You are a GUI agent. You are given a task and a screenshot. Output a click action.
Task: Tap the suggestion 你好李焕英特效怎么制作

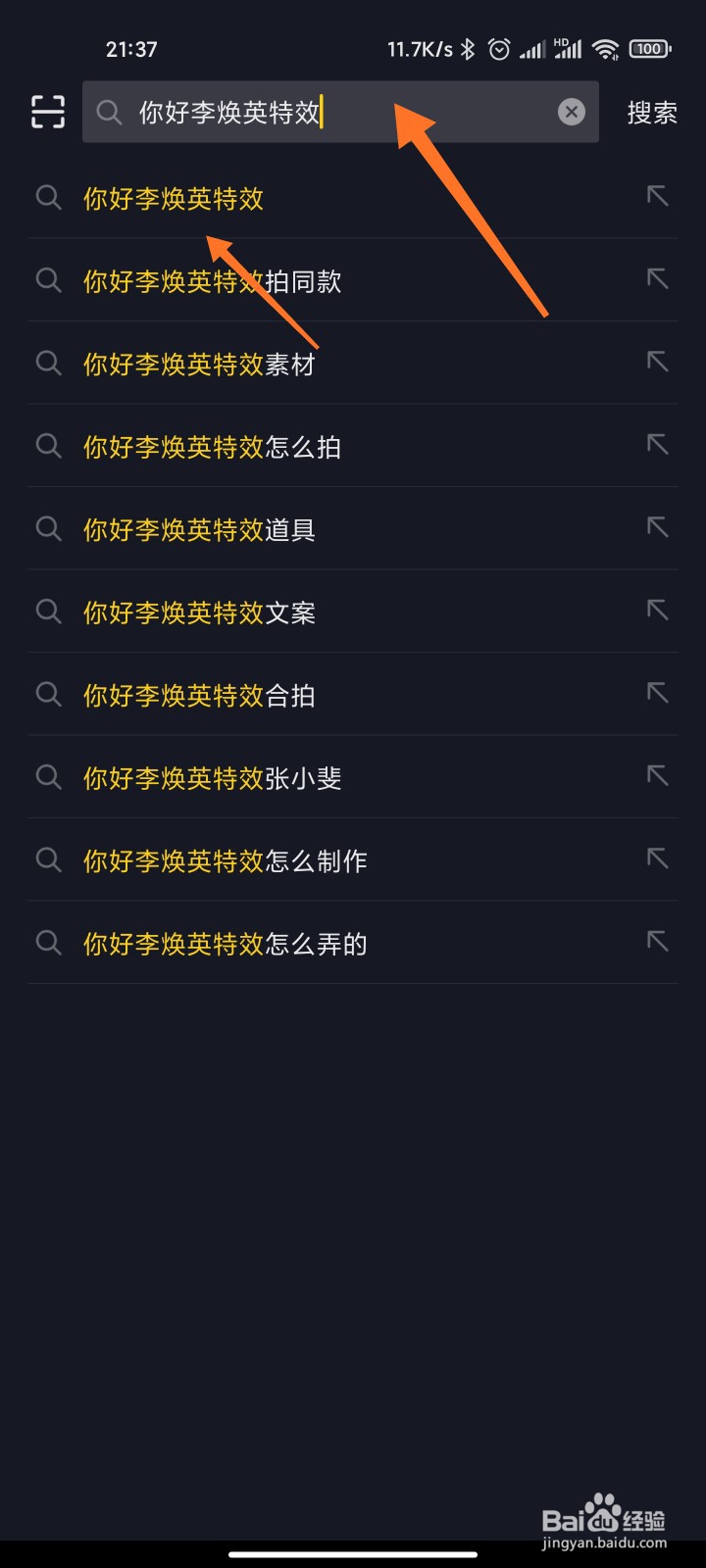[225, 861]
